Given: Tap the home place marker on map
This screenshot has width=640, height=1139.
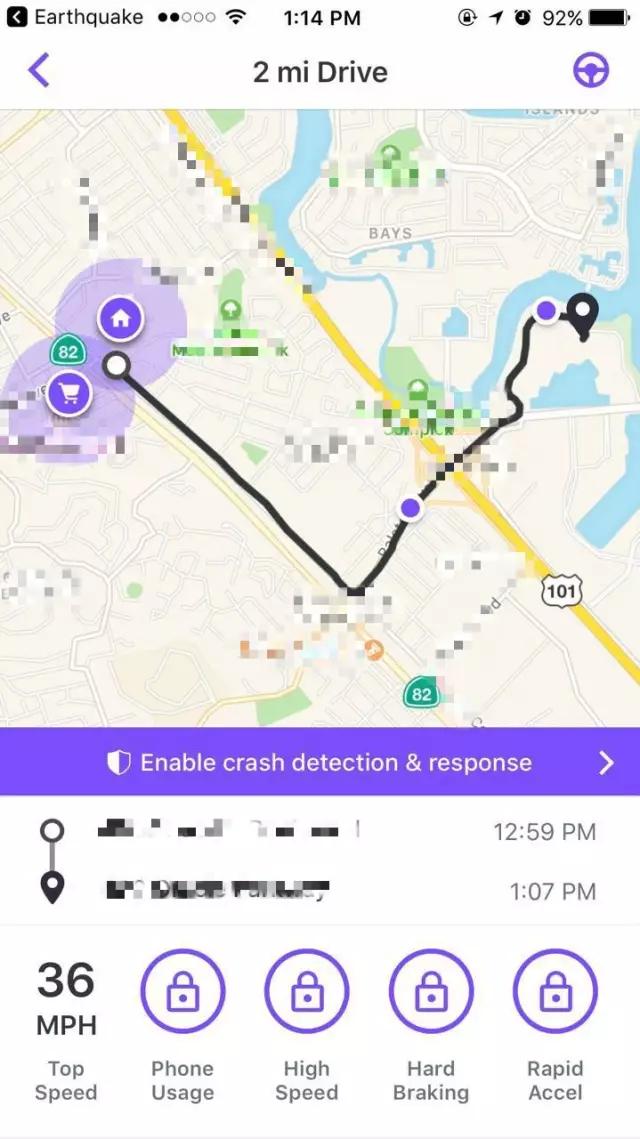Looking at the screenshot, I should click(120, 319).
